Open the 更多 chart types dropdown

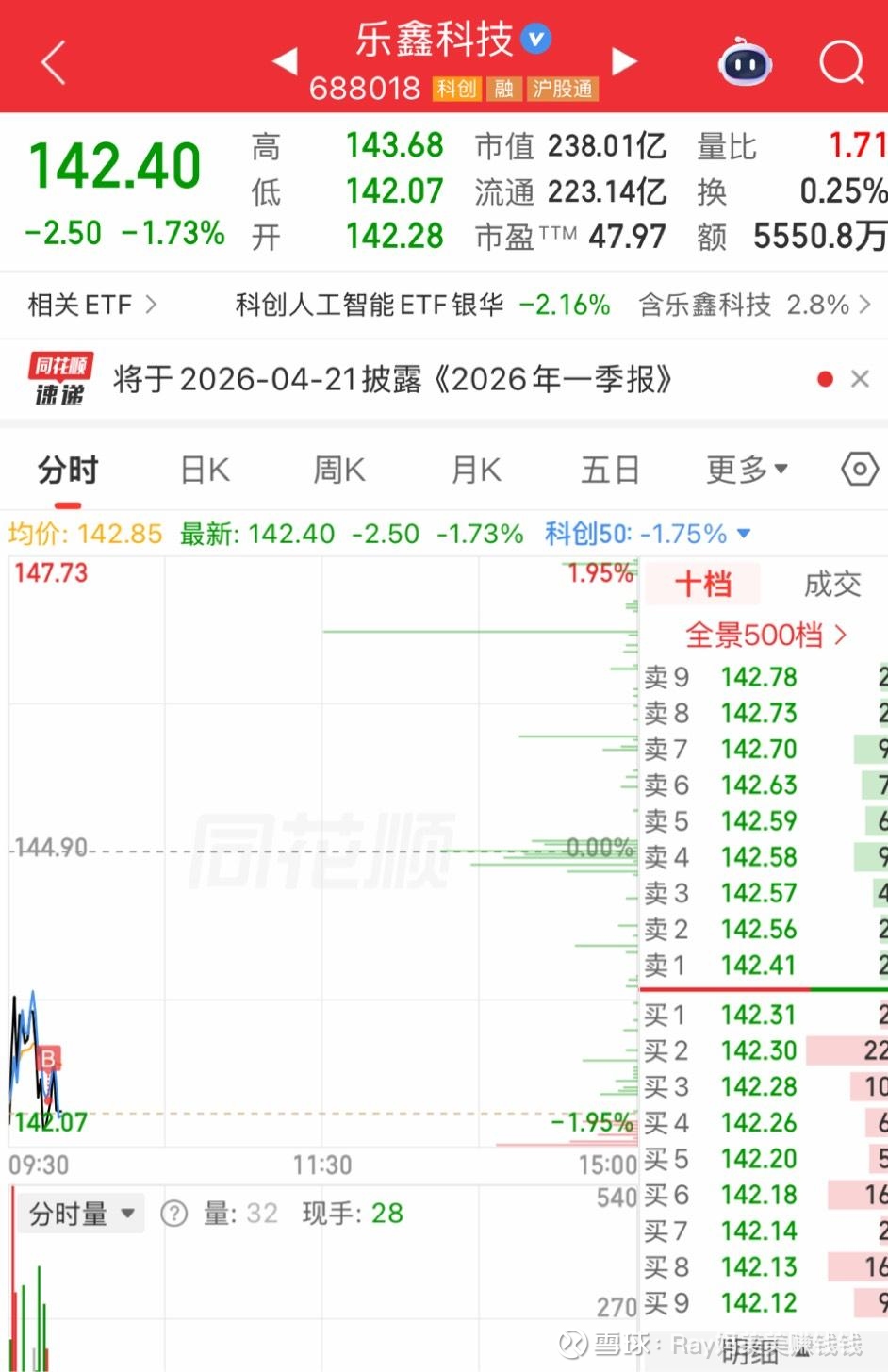coord(746,469)
